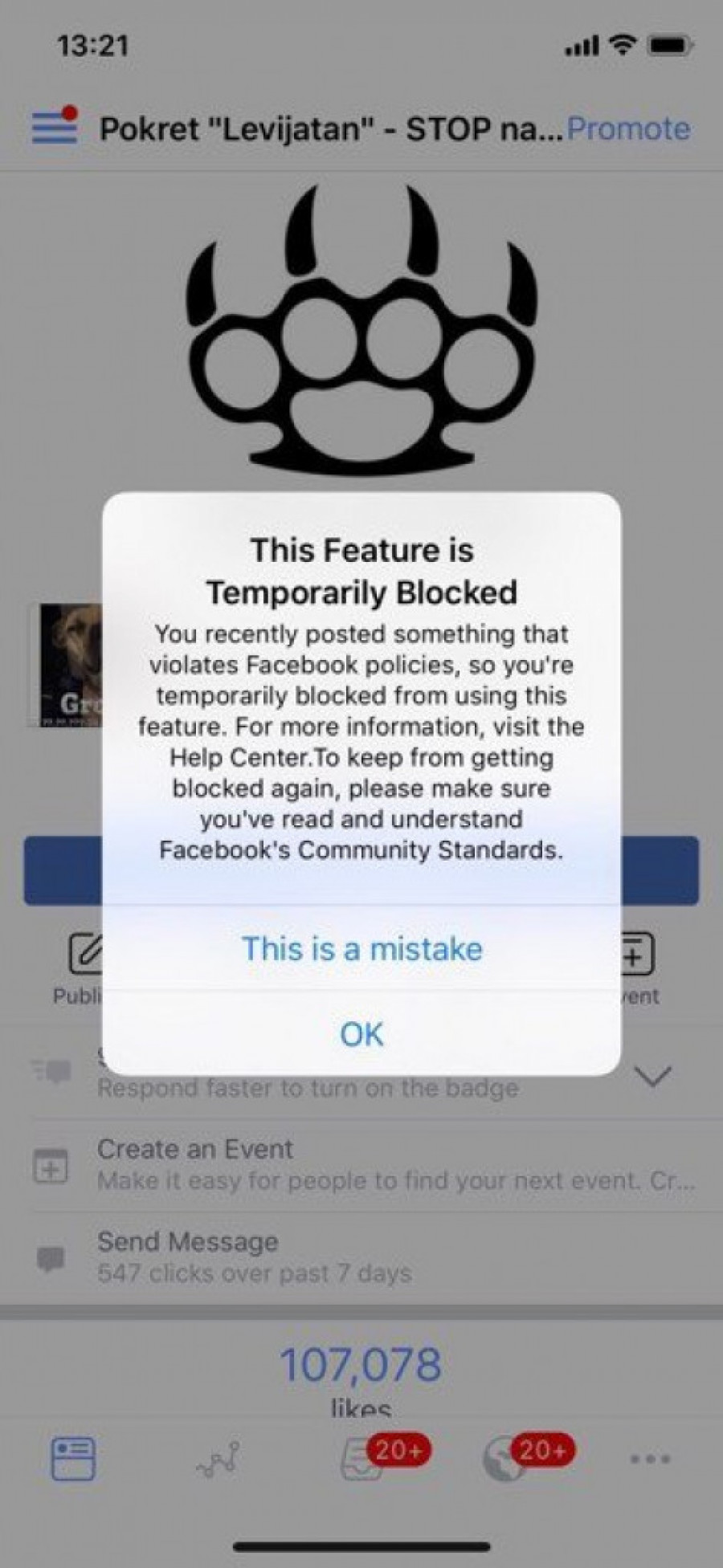The image size is (723, 1568).
Task: Switch to the Insights graph tab
Action: click(x=218, y=1460)
